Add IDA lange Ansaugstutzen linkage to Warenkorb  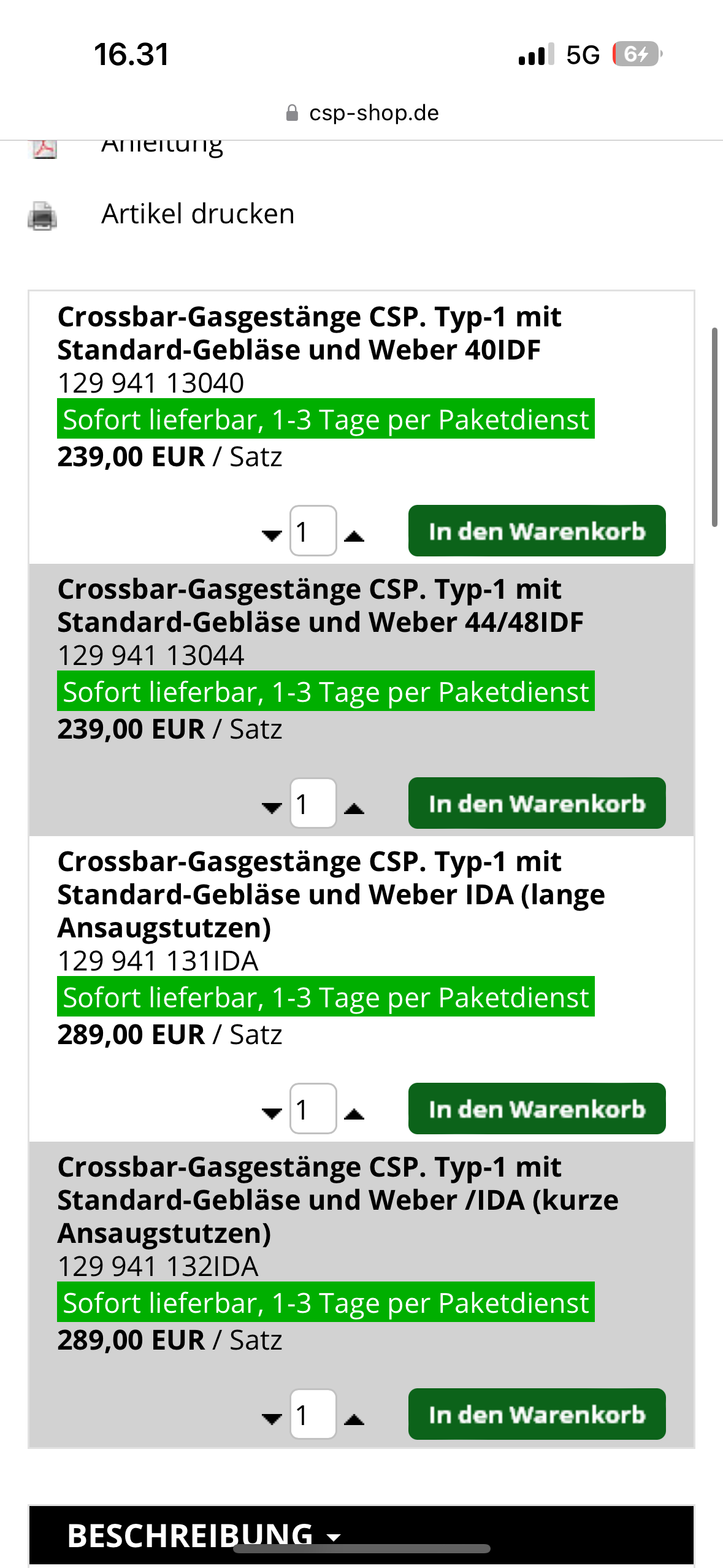point(537,1109)
